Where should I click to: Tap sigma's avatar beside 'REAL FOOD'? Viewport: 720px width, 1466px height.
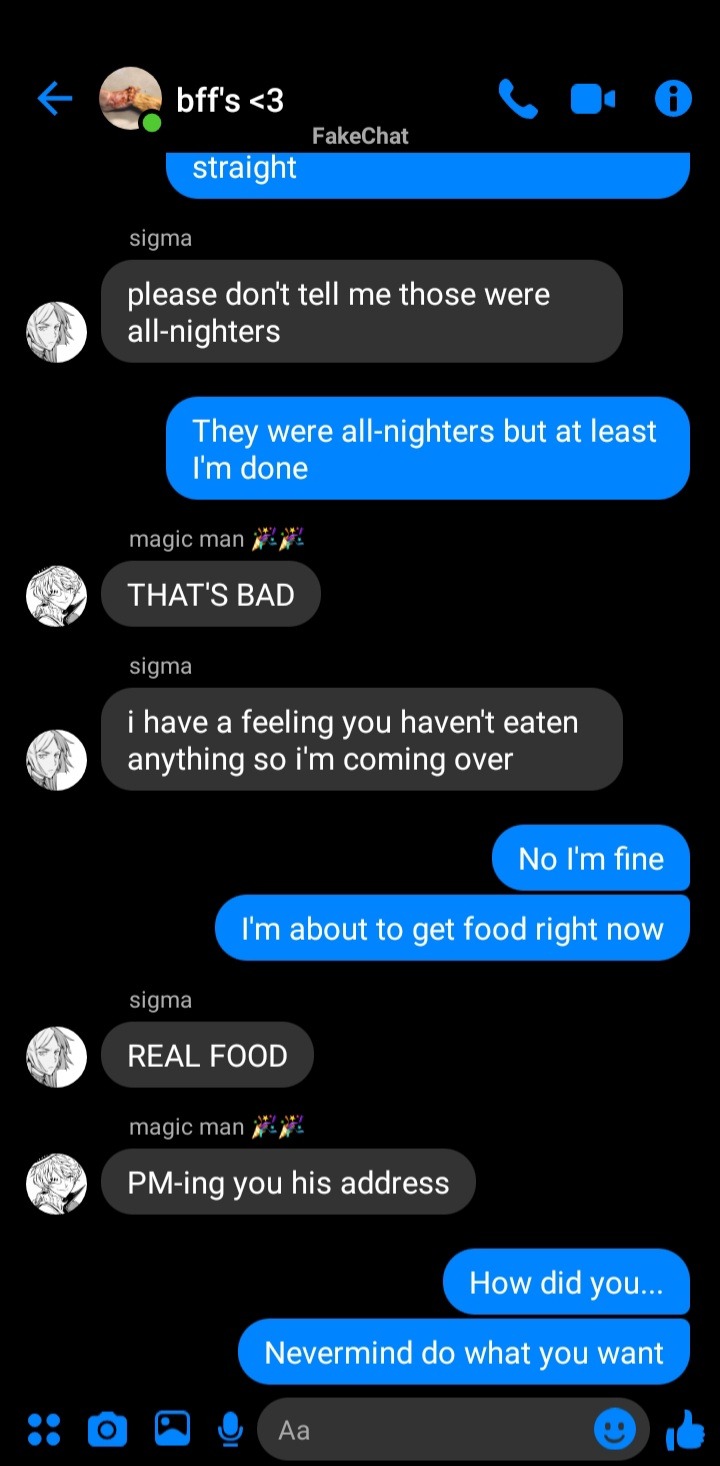click(x=56, y=1056)
